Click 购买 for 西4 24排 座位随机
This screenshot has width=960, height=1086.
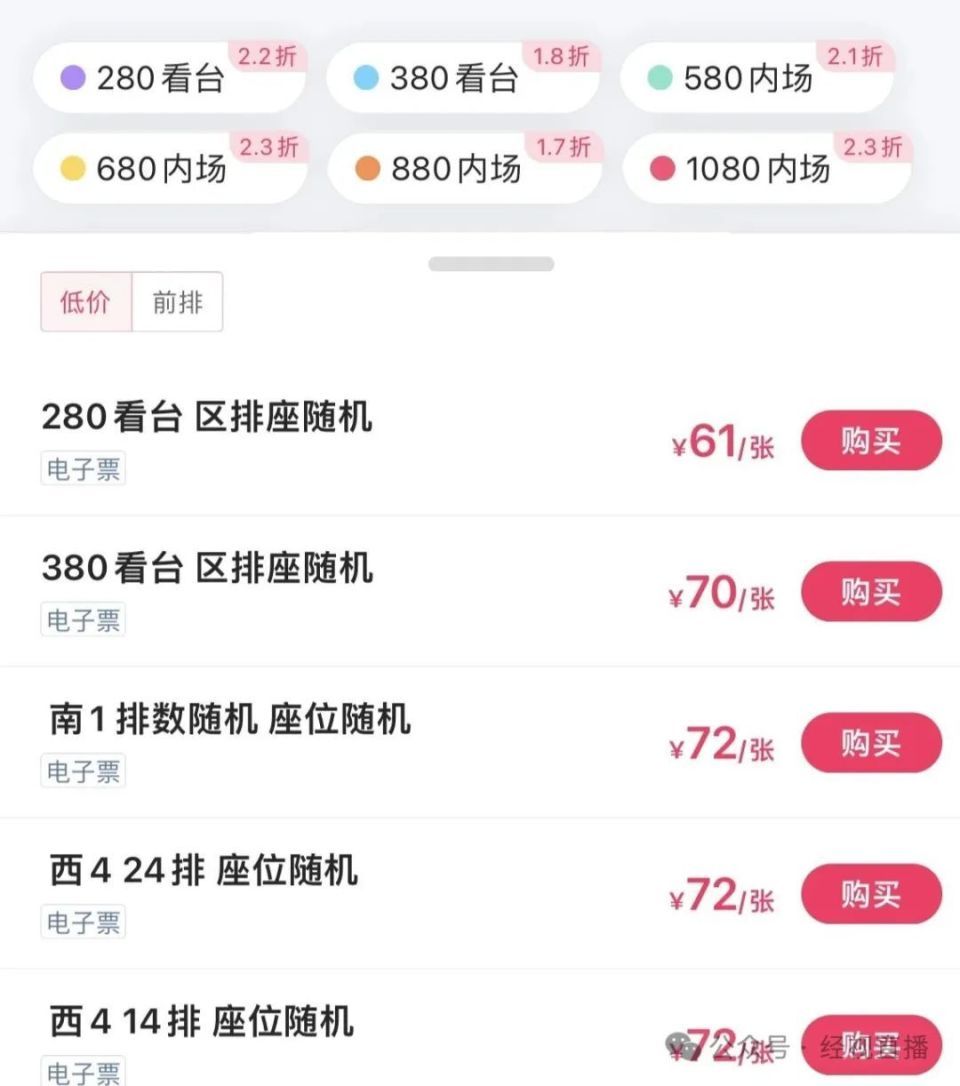(870, 894)
